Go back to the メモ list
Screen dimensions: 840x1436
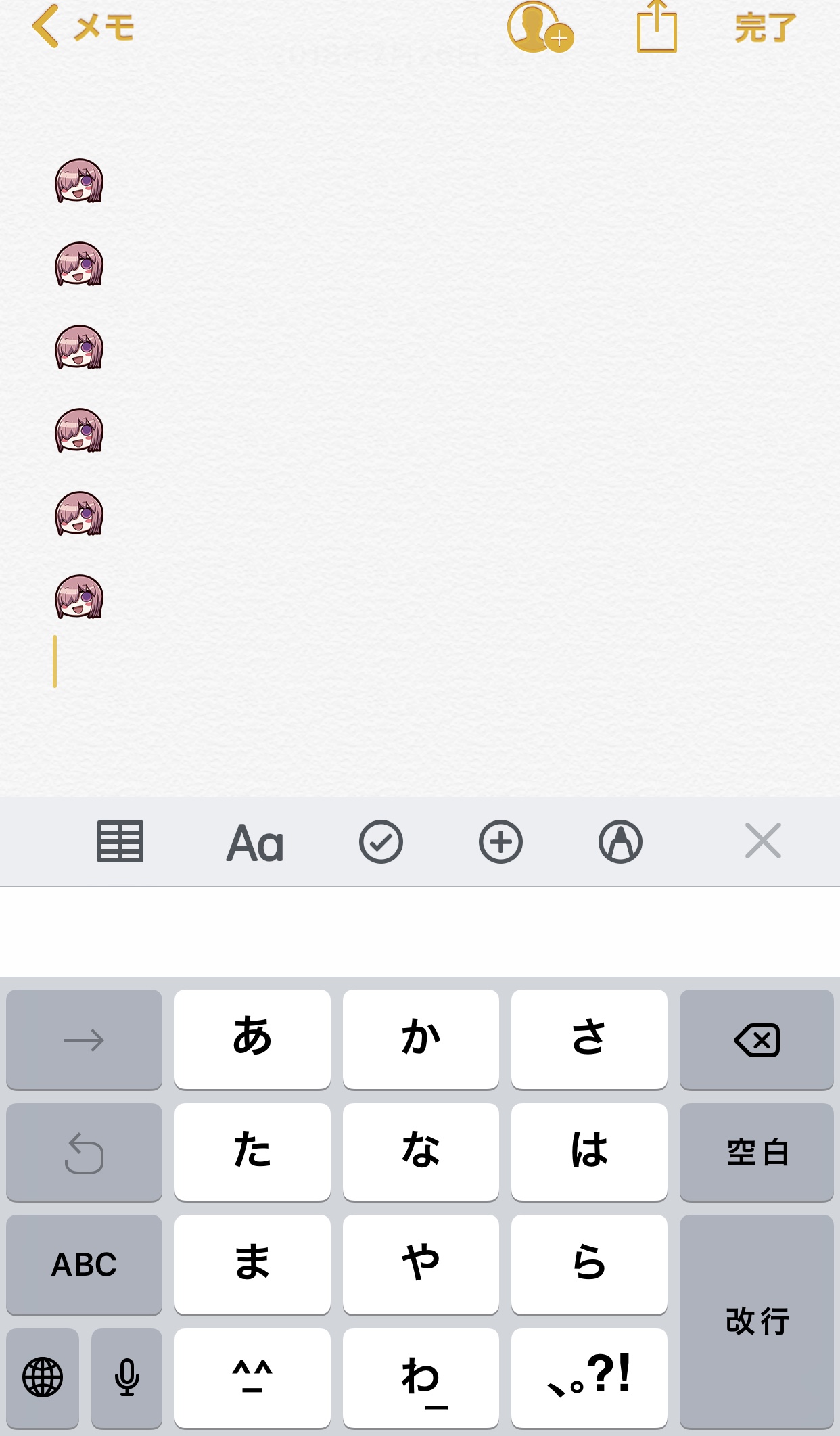(x=83, y=28)
